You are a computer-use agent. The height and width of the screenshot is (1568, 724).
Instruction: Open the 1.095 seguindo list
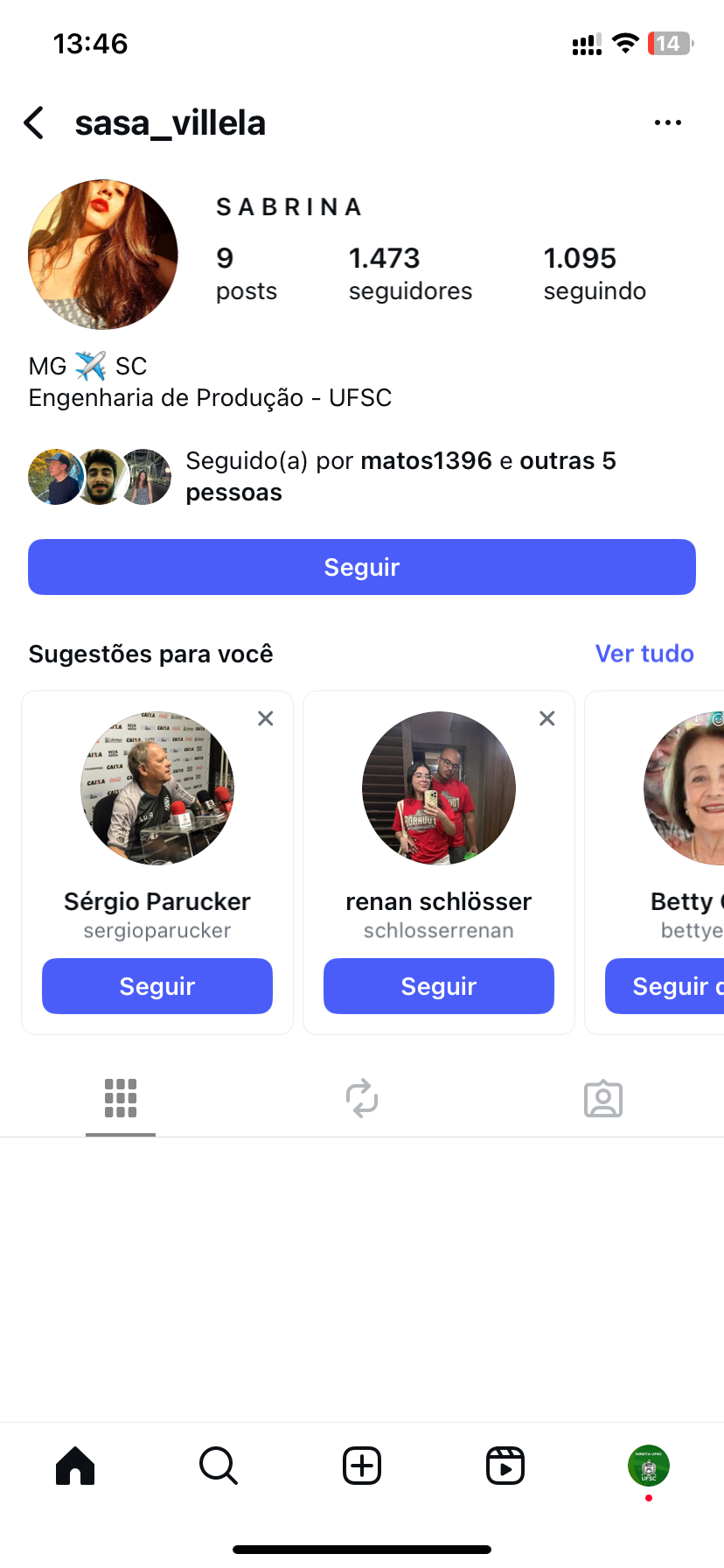594,273
